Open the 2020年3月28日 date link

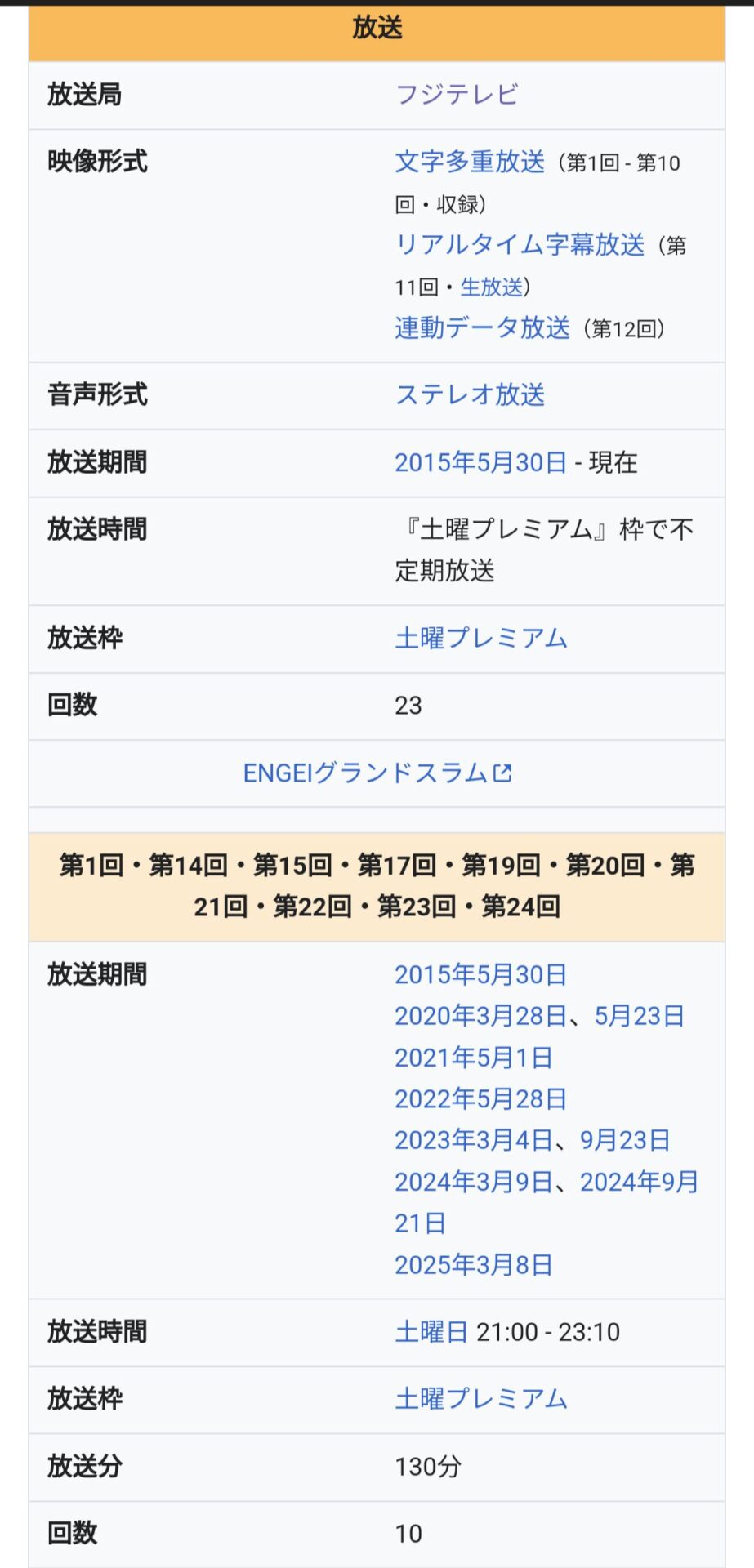click(480, 1016)
